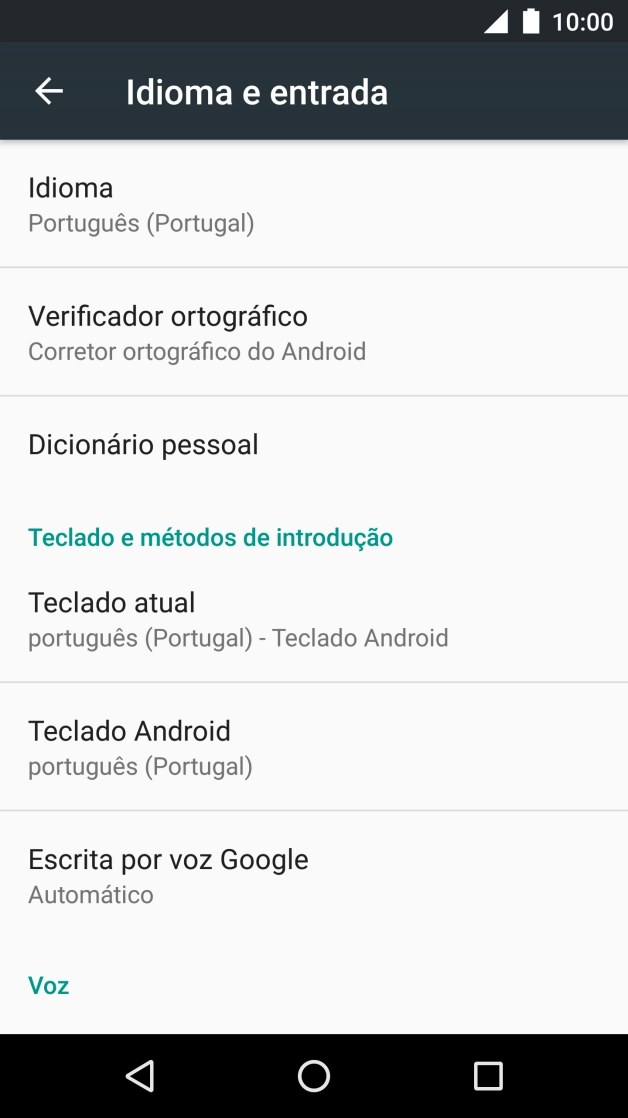Open Dicionário pessoal

click(314, 445)
